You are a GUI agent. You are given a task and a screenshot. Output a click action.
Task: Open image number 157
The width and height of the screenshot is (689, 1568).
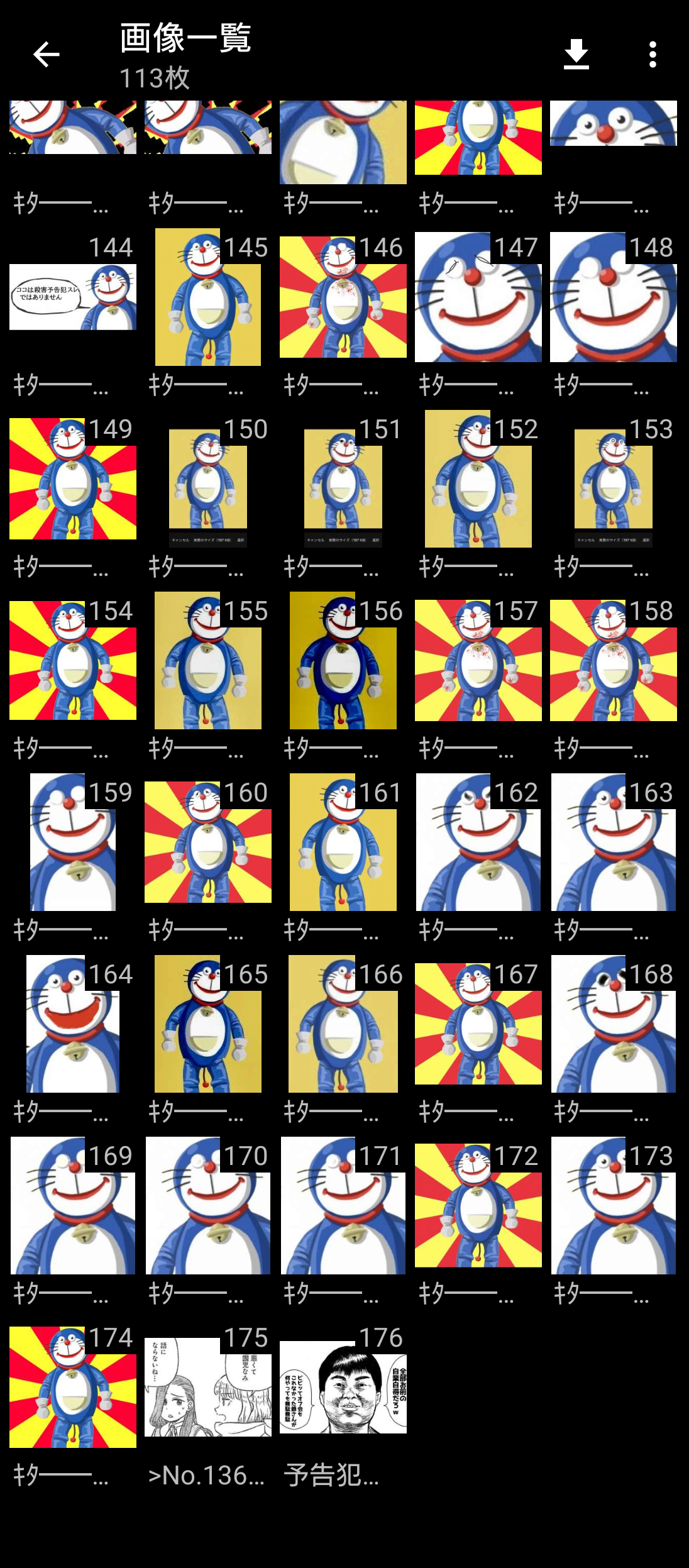tap(478, 661)
